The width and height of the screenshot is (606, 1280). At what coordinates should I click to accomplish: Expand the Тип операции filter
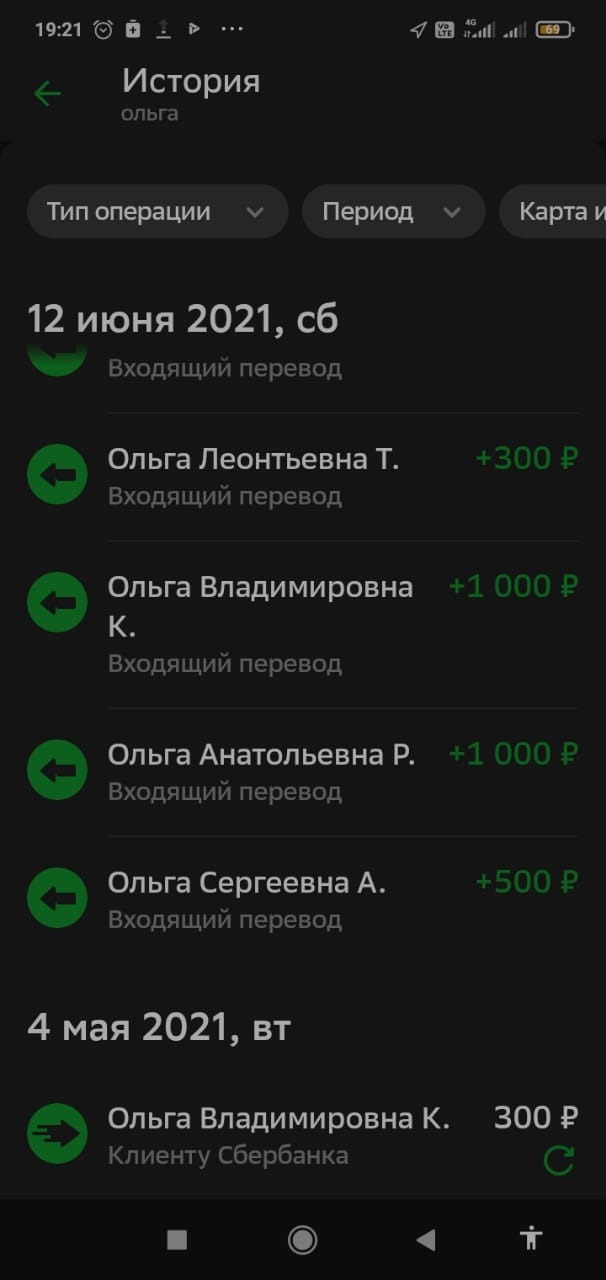[x=157, y=212]
